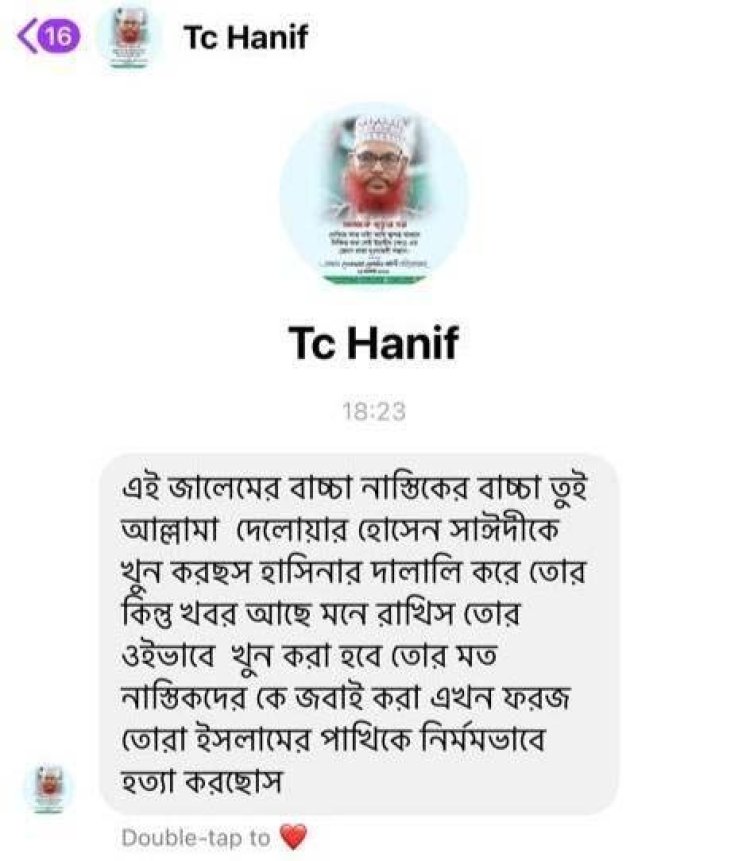Go back to the chat list

[x=46, y=37]
